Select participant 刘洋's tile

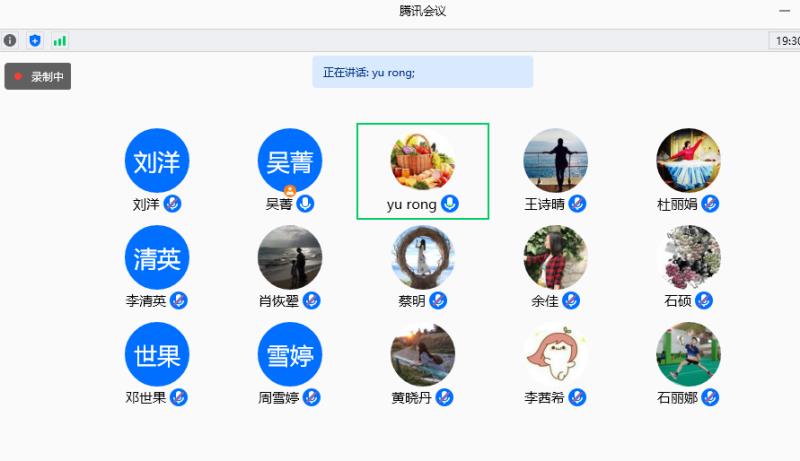click(157, 161)
